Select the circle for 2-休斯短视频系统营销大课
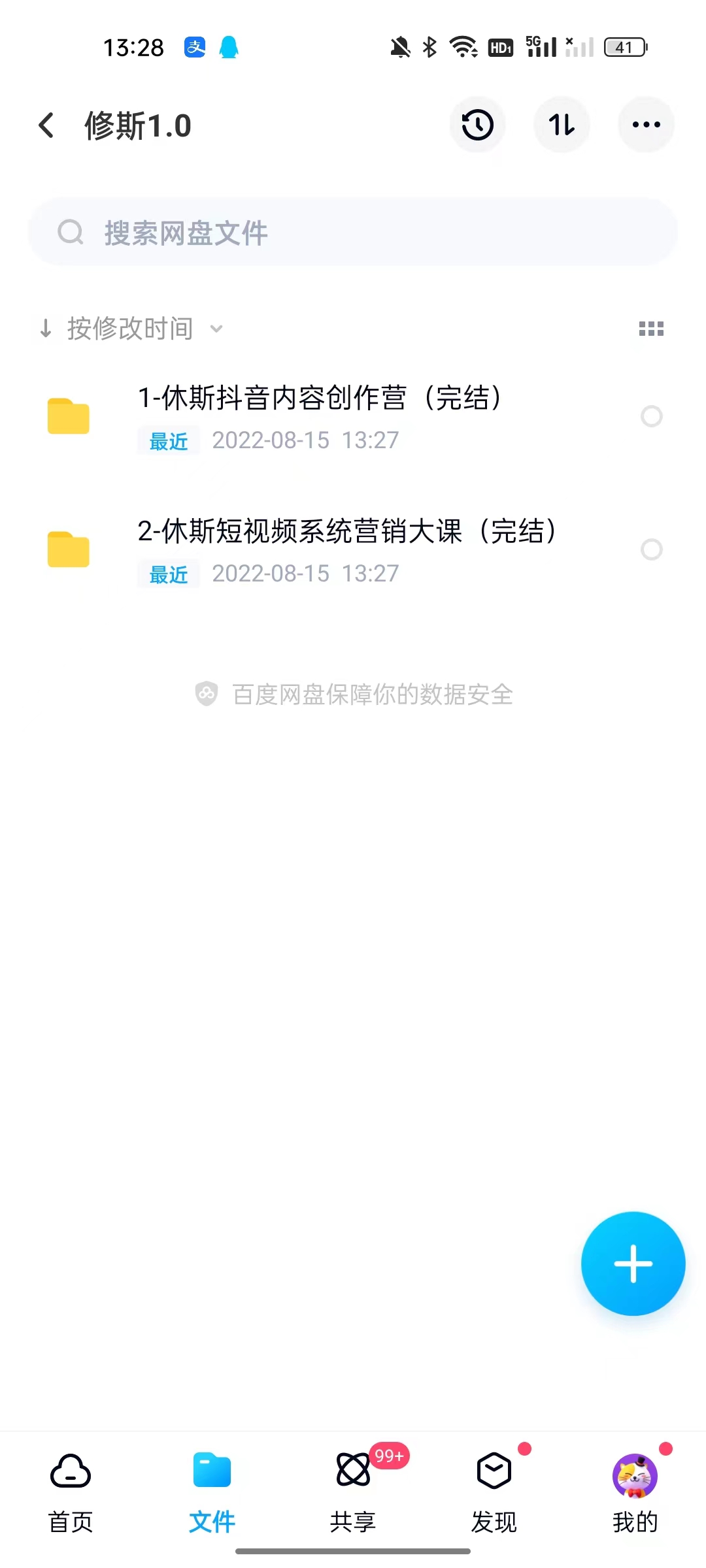Screen dimensions: 706x1568 (651, 549)
